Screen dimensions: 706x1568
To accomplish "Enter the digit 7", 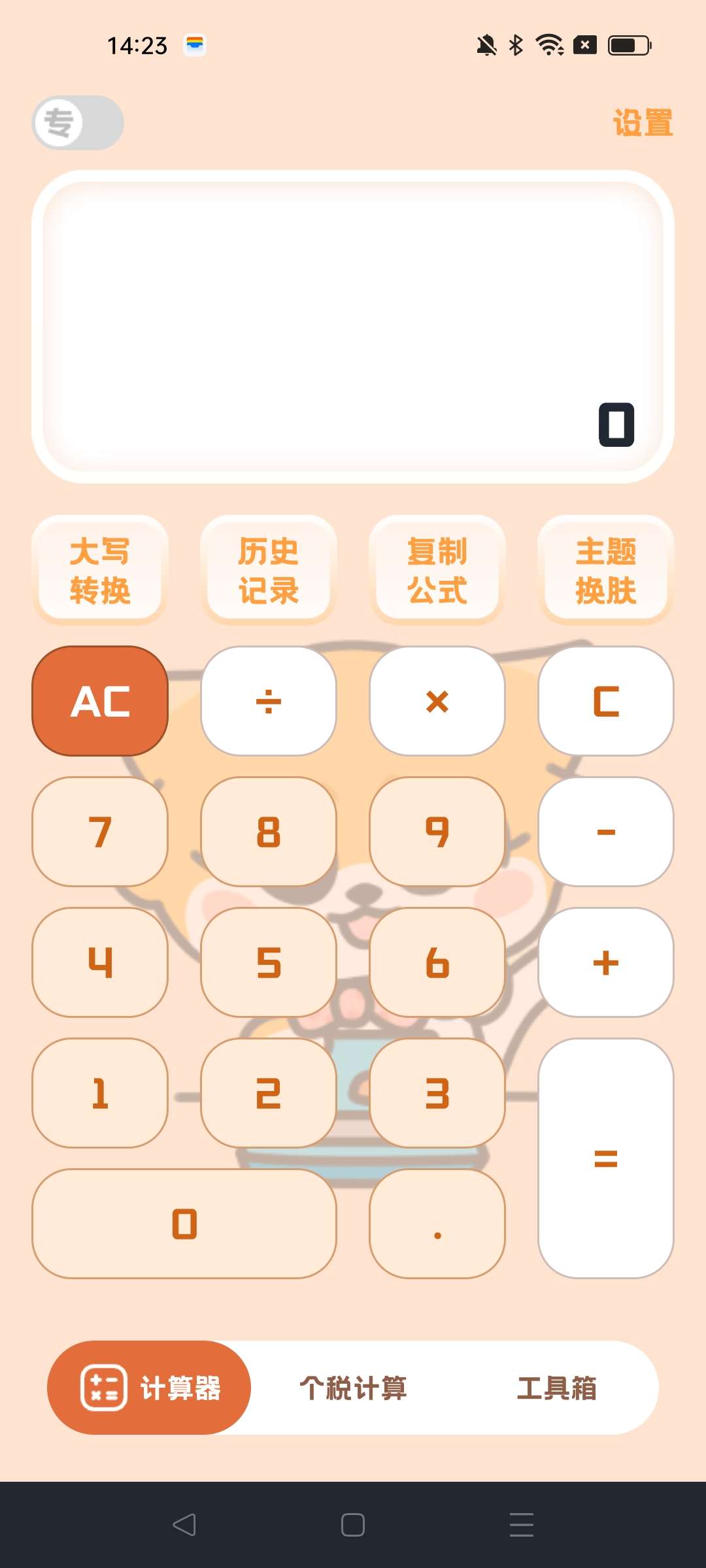I will [x=100, y=832].
